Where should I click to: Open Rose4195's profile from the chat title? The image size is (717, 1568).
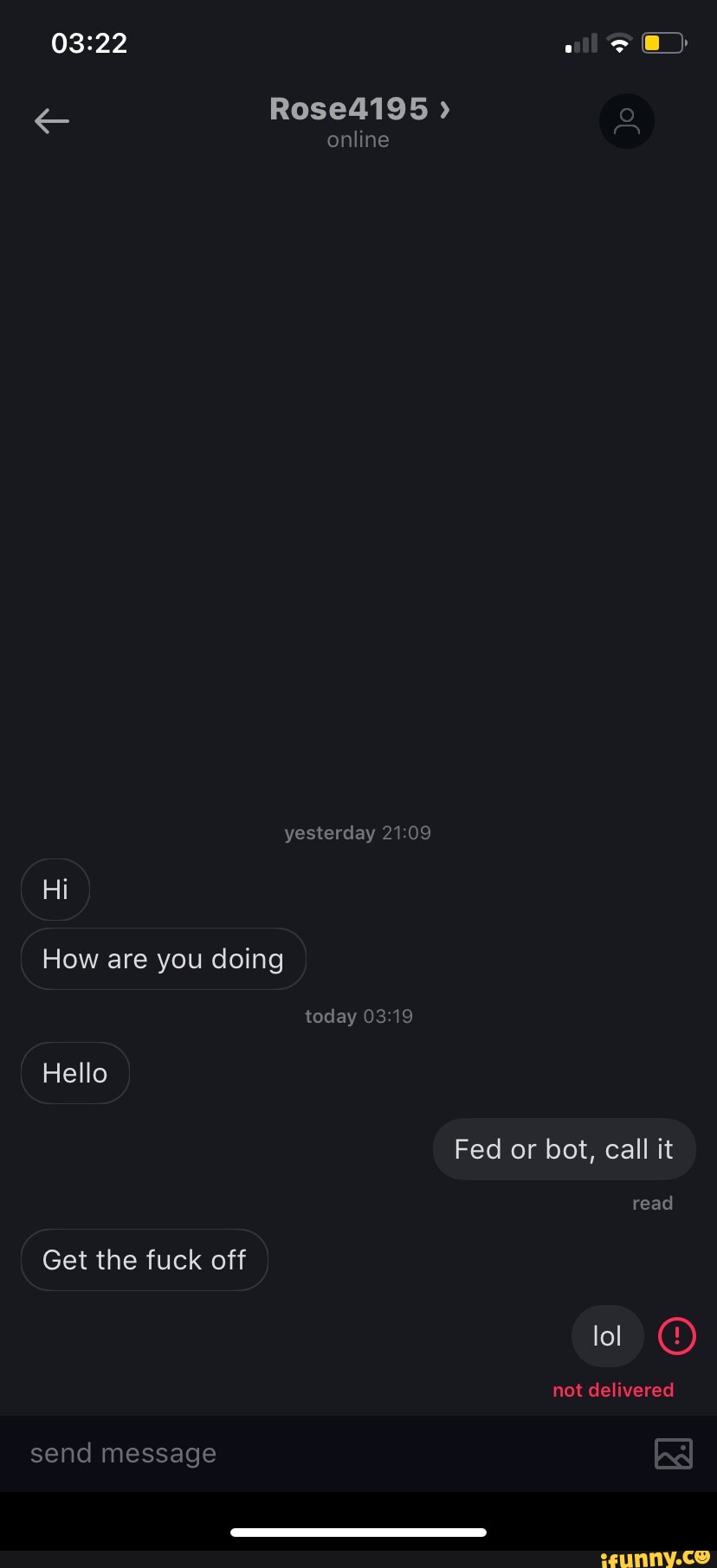click(358, 110)
